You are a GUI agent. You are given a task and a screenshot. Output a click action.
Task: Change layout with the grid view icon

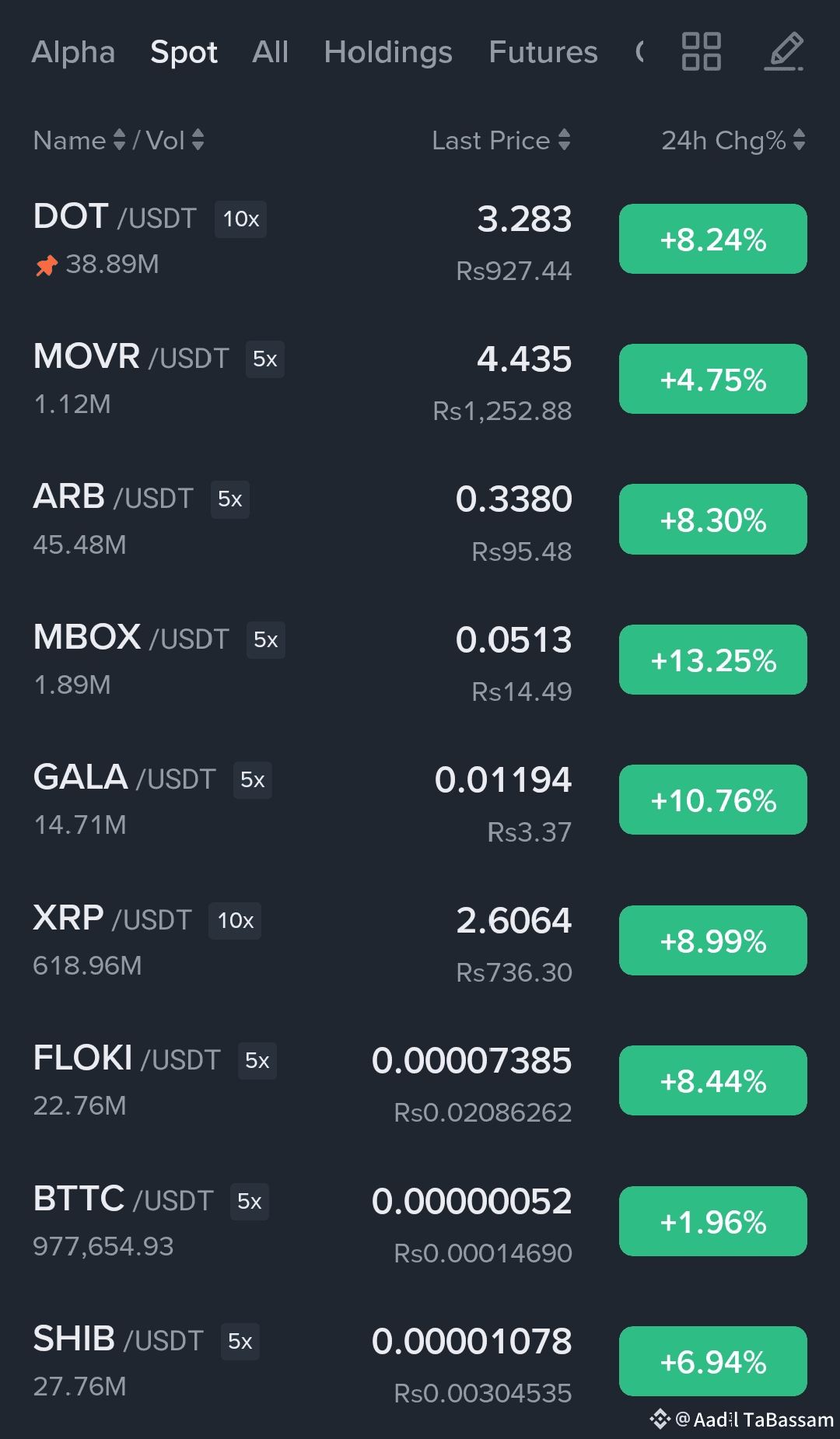pyautogui.click(x=701, y=51)
